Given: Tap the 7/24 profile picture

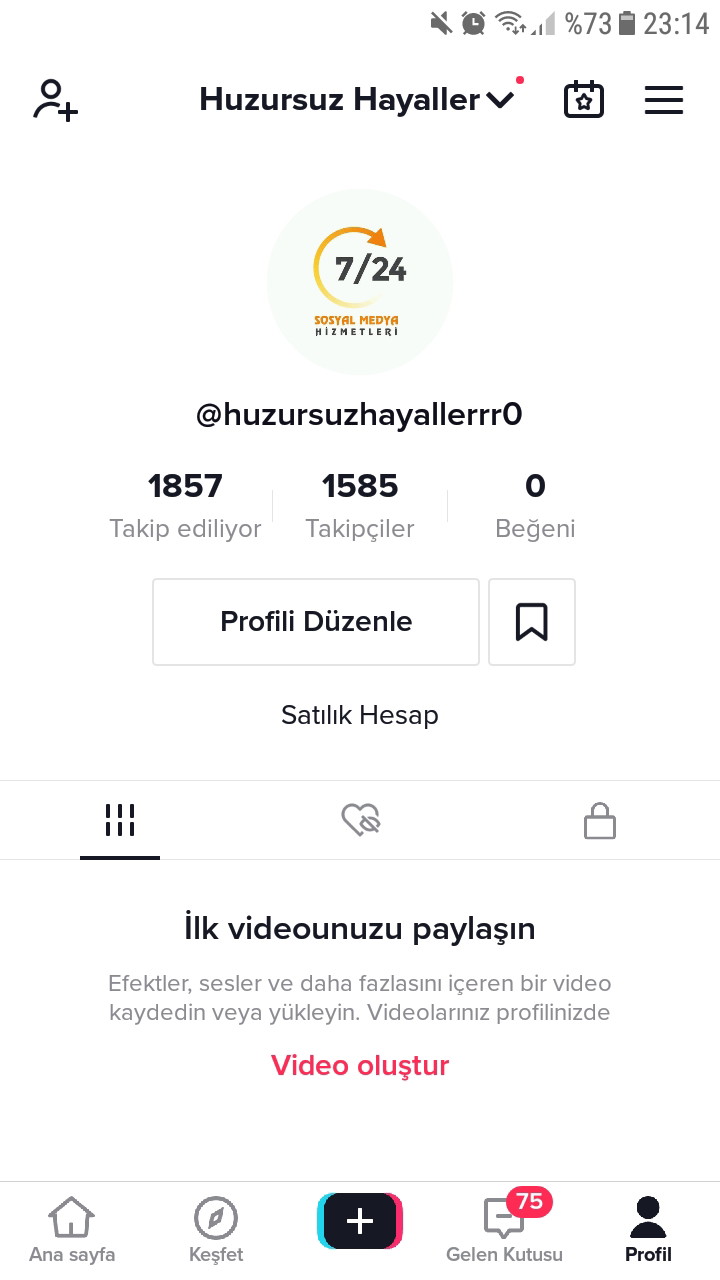Looking at the screenshot, I should pos(360,282).
